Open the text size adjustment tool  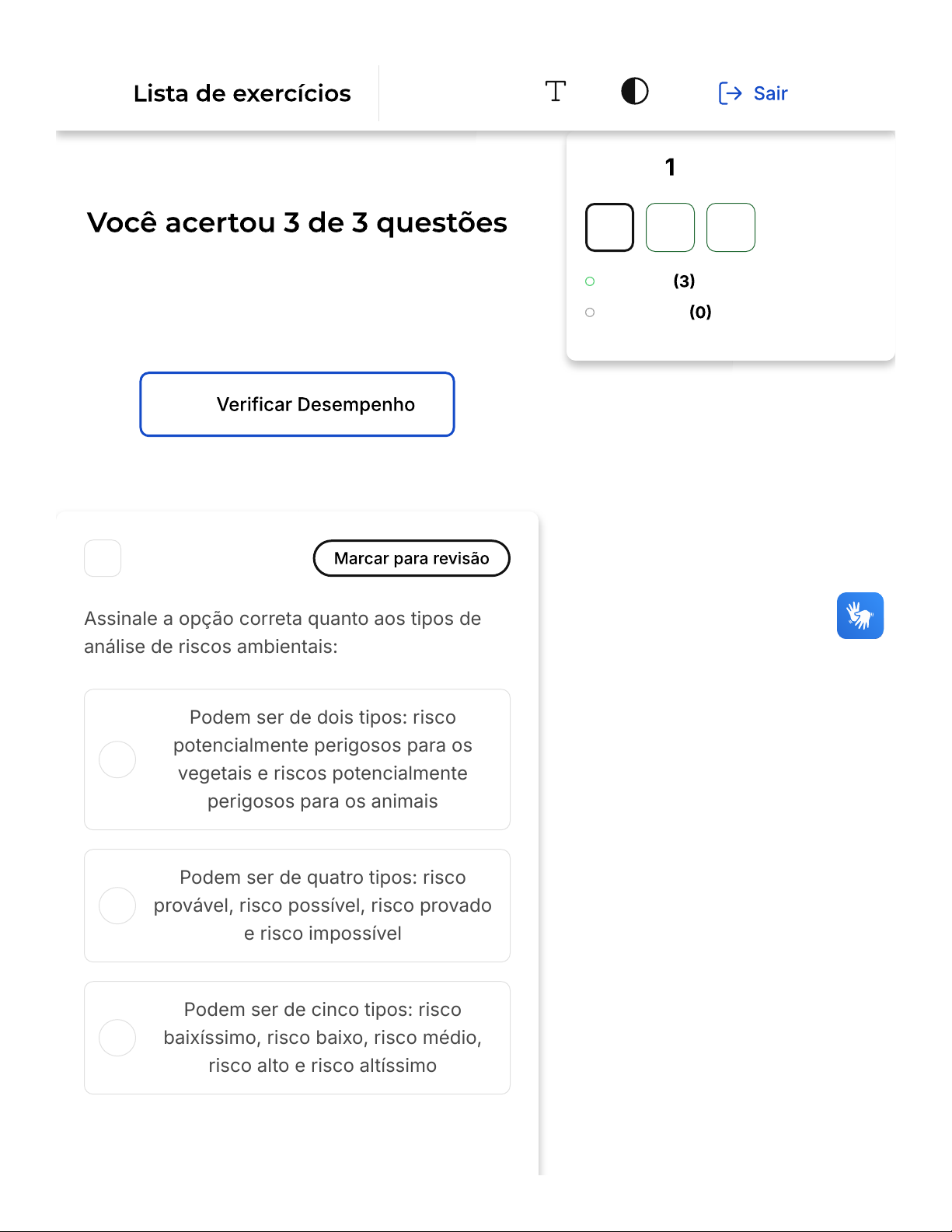tap(555, 92)
